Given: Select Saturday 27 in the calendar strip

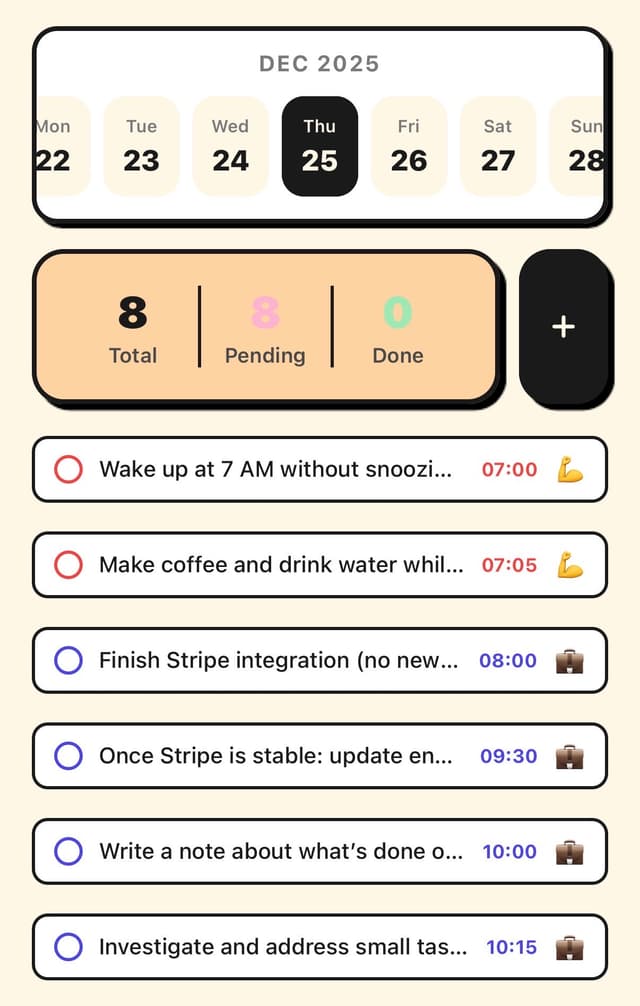Looking at the screenshot, I should pos(497,146).
